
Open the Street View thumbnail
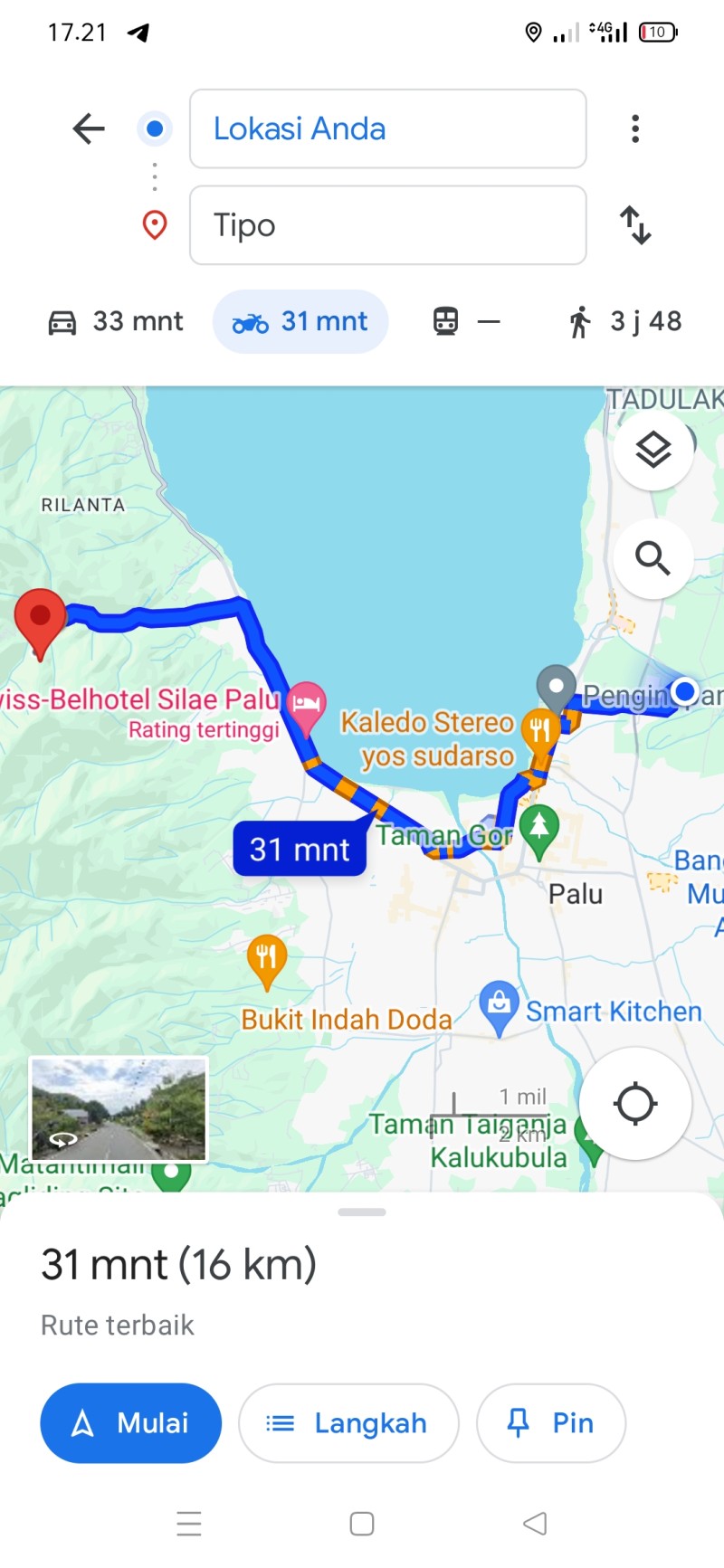point(119,1108)
